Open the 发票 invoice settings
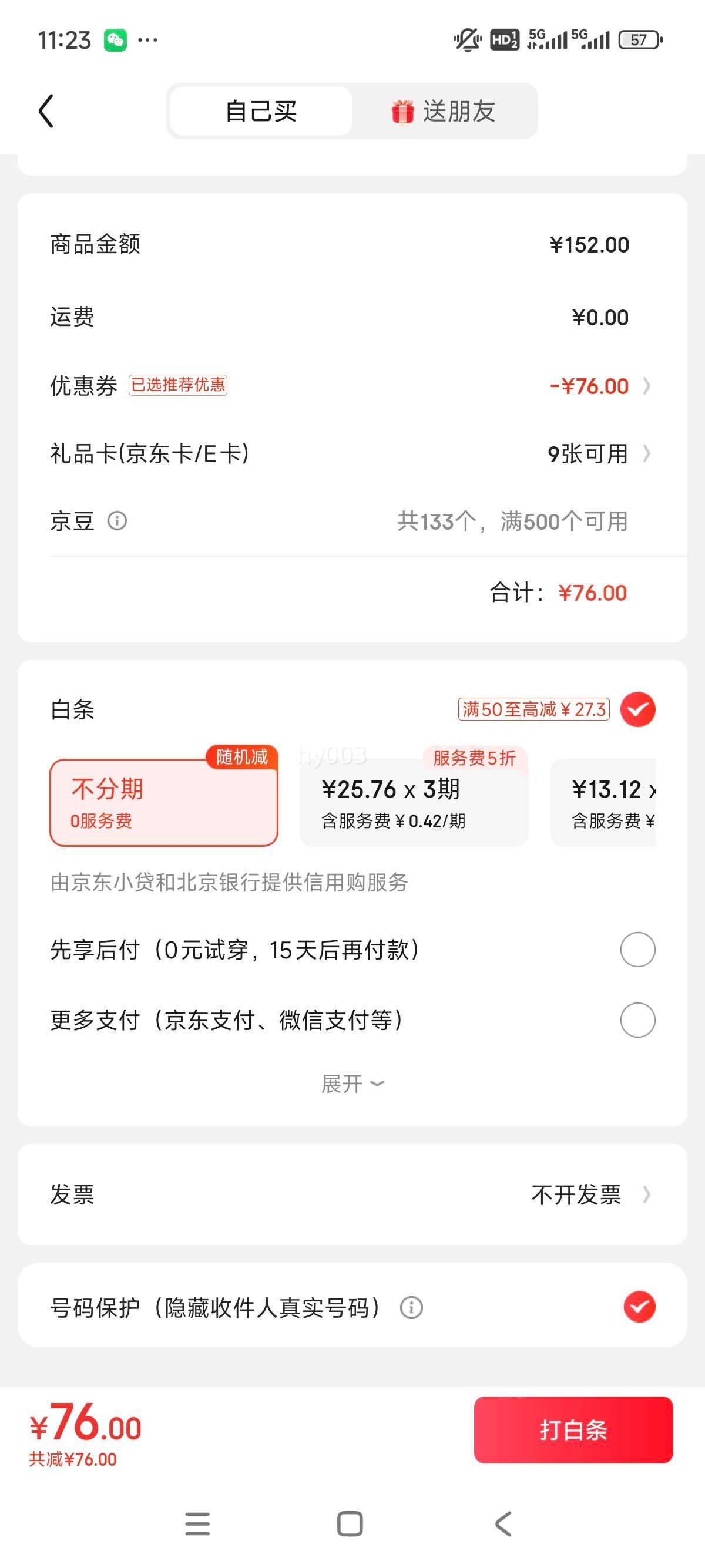Viewport: 705px width, 1568px height. 352,1195
